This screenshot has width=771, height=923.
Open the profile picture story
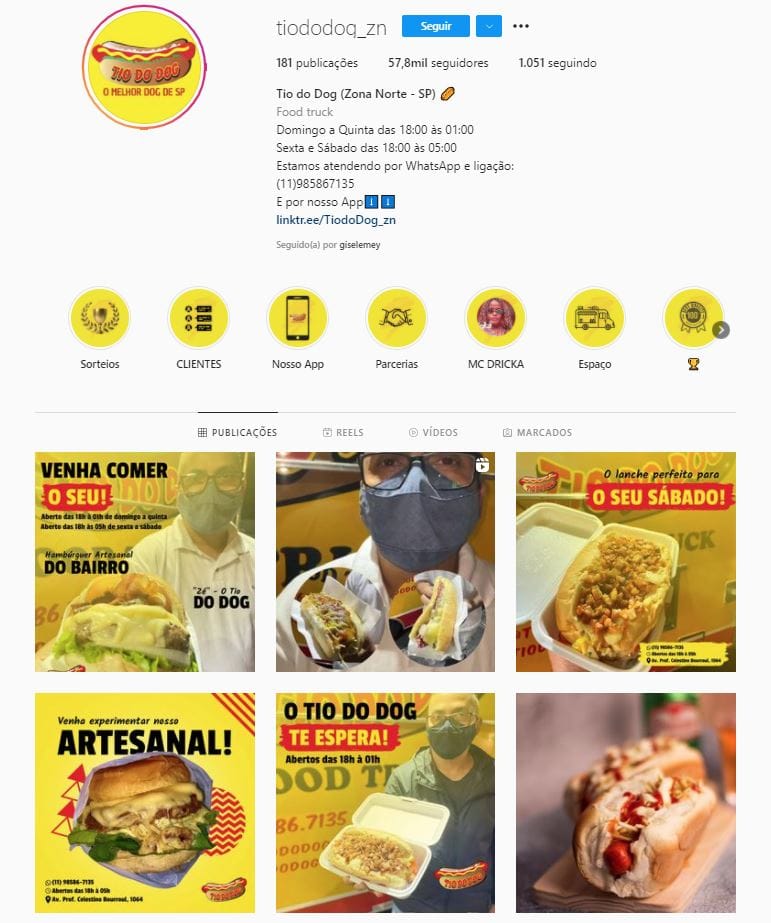click(x=145, y=66)
